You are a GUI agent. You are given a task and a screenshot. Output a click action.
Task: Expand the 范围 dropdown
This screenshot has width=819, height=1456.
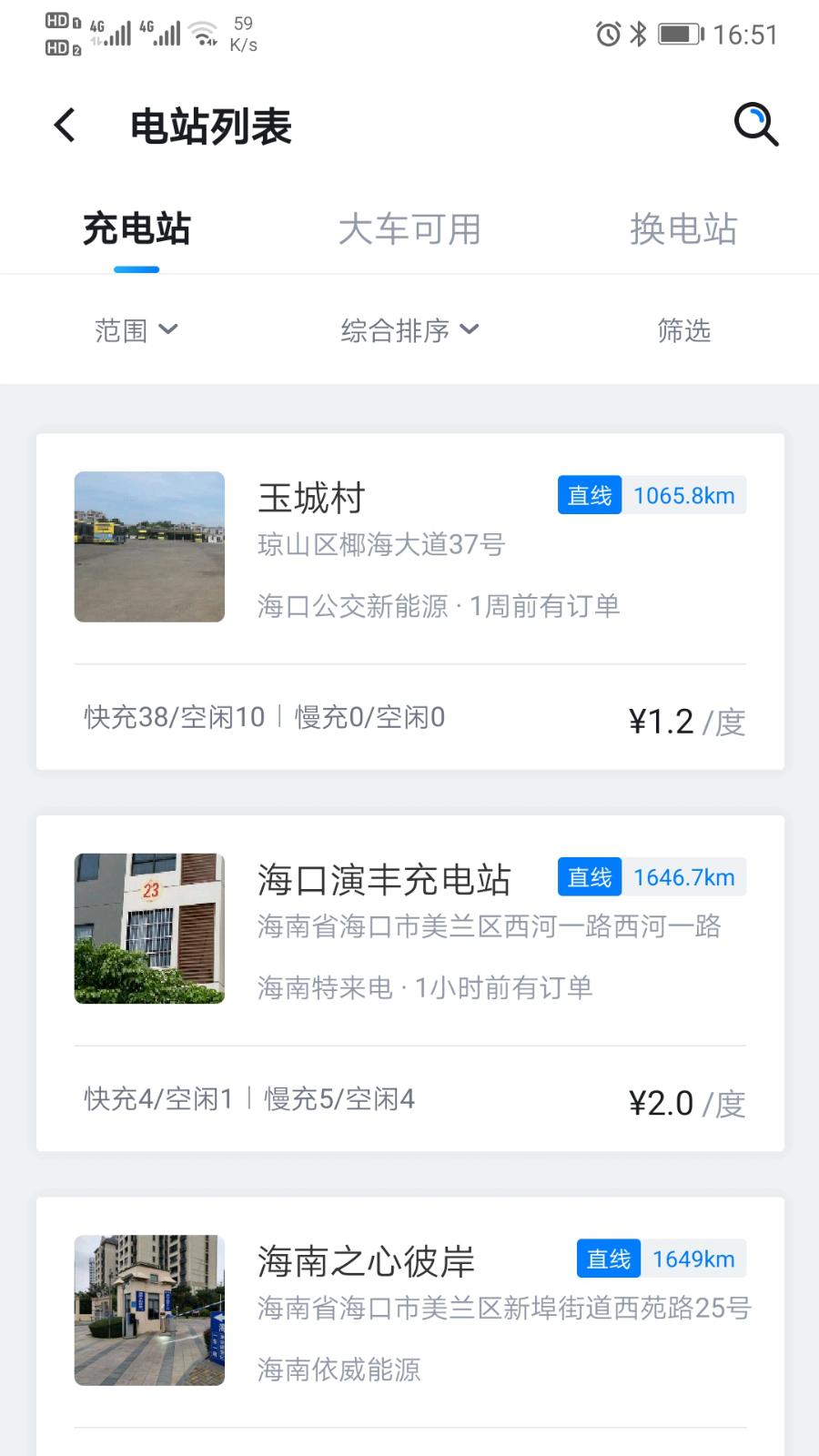pyautogui.click(x=136, y=330)
